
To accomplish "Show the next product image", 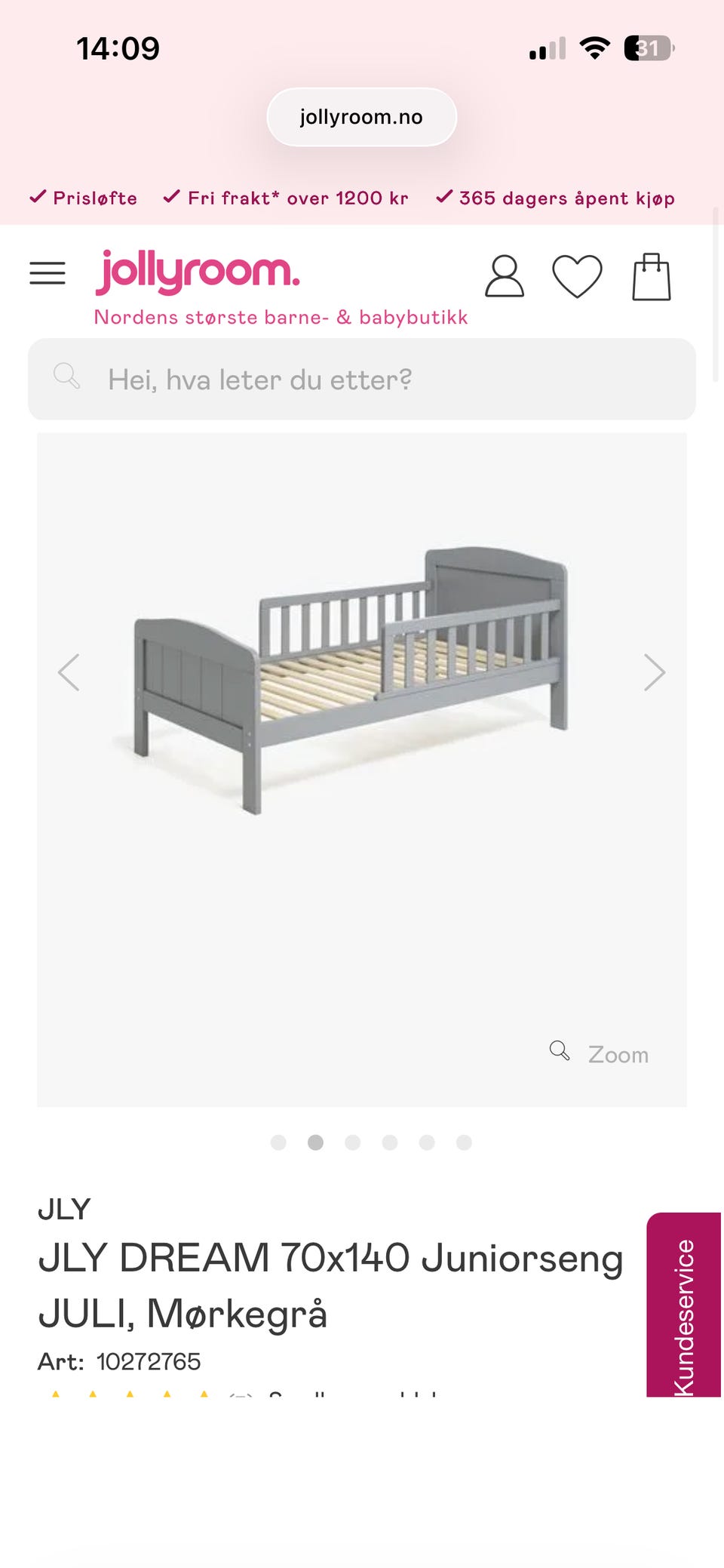I will 654,672.
